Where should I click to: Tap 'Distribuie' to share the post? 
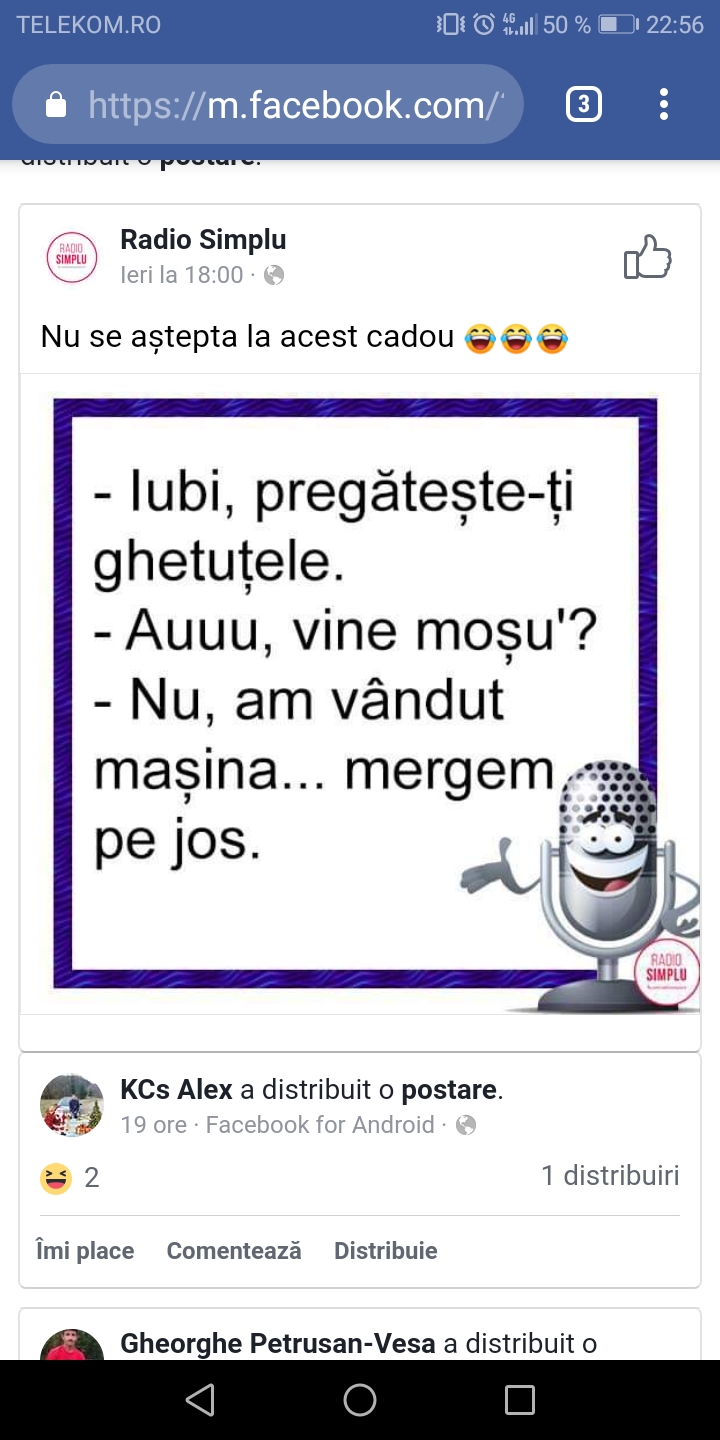(x=386, y=1251)
